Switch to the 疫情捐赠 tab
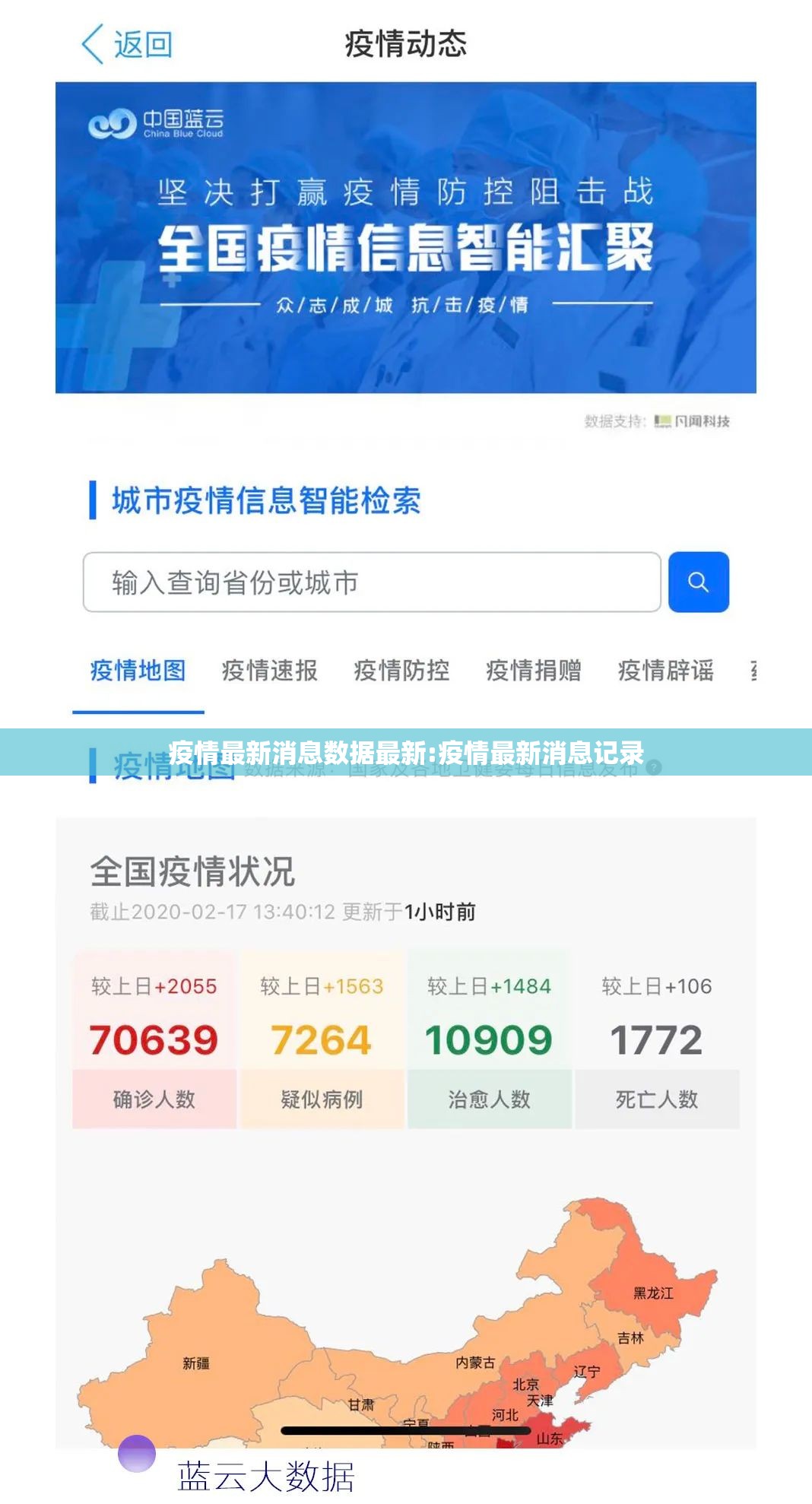Image resolution: width=812 pixels, height=1504 pixels. click(533, 671)
